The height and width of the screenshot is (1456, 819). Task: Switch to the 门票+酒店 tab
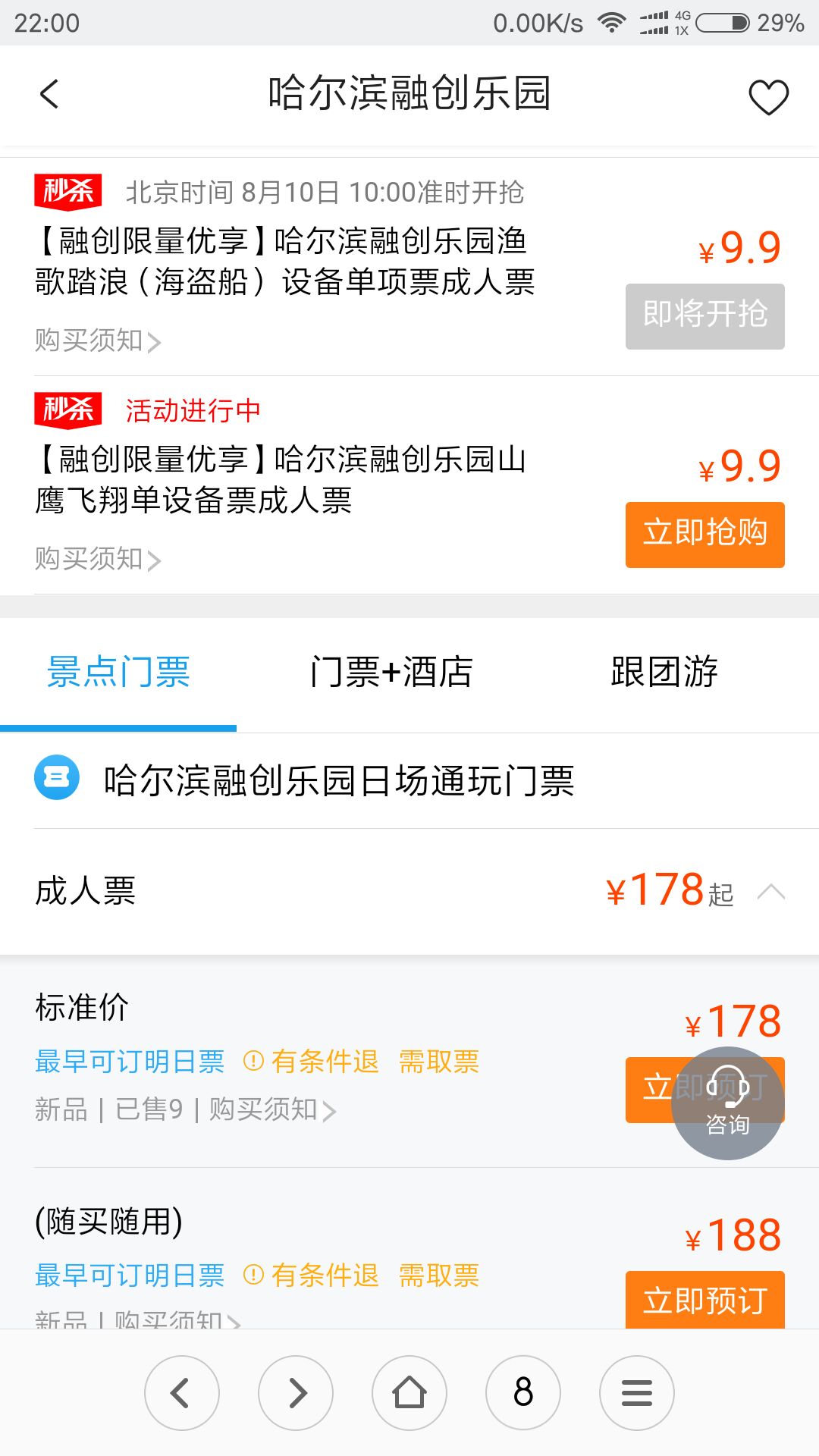tap(391, 672)
